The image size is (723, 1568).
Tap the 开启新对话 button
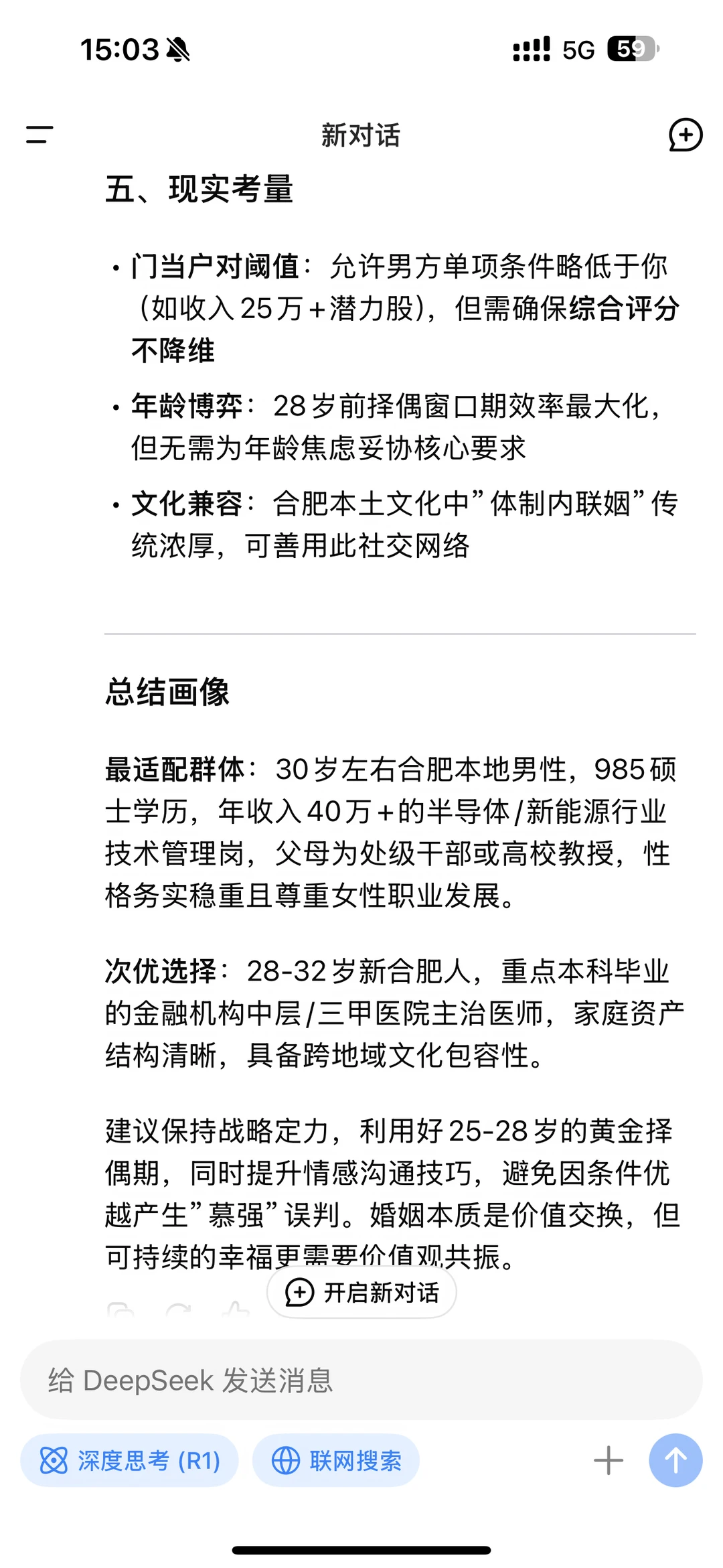(361, 1292)
